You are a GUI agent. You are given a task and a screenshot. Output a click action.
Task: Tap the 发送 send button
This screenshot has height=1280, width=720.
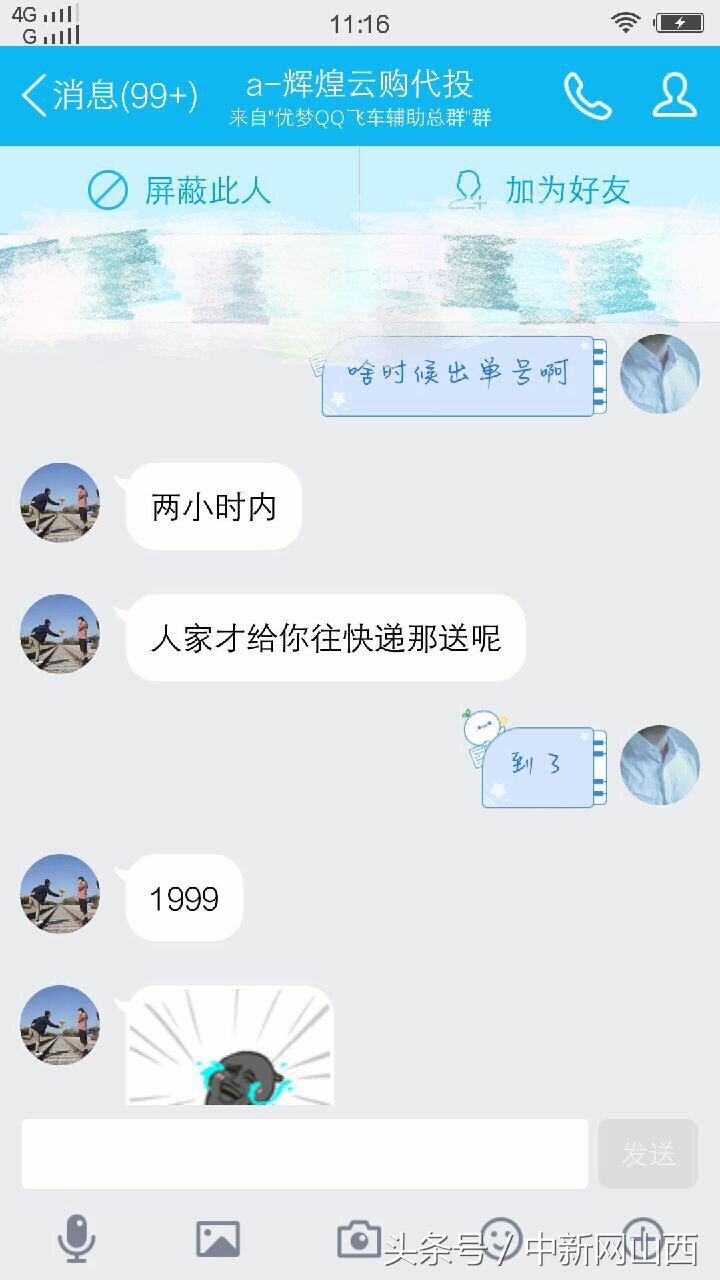[x=646, y=1153]
